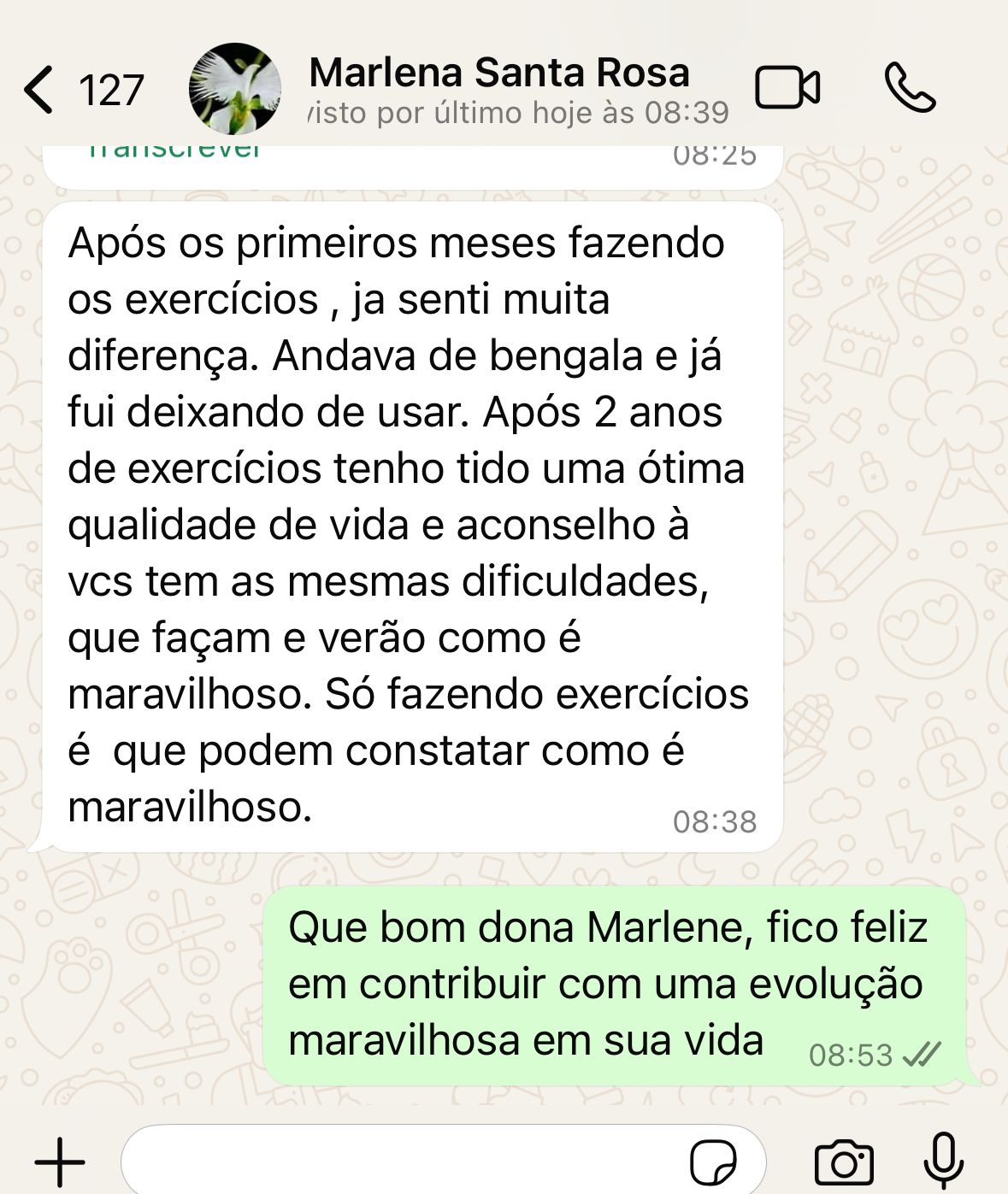Tap the 08:38 timestamp on Marlena's message
Image resolution: width=1008 pixels, height=1194 pixels.
[715, 821]
